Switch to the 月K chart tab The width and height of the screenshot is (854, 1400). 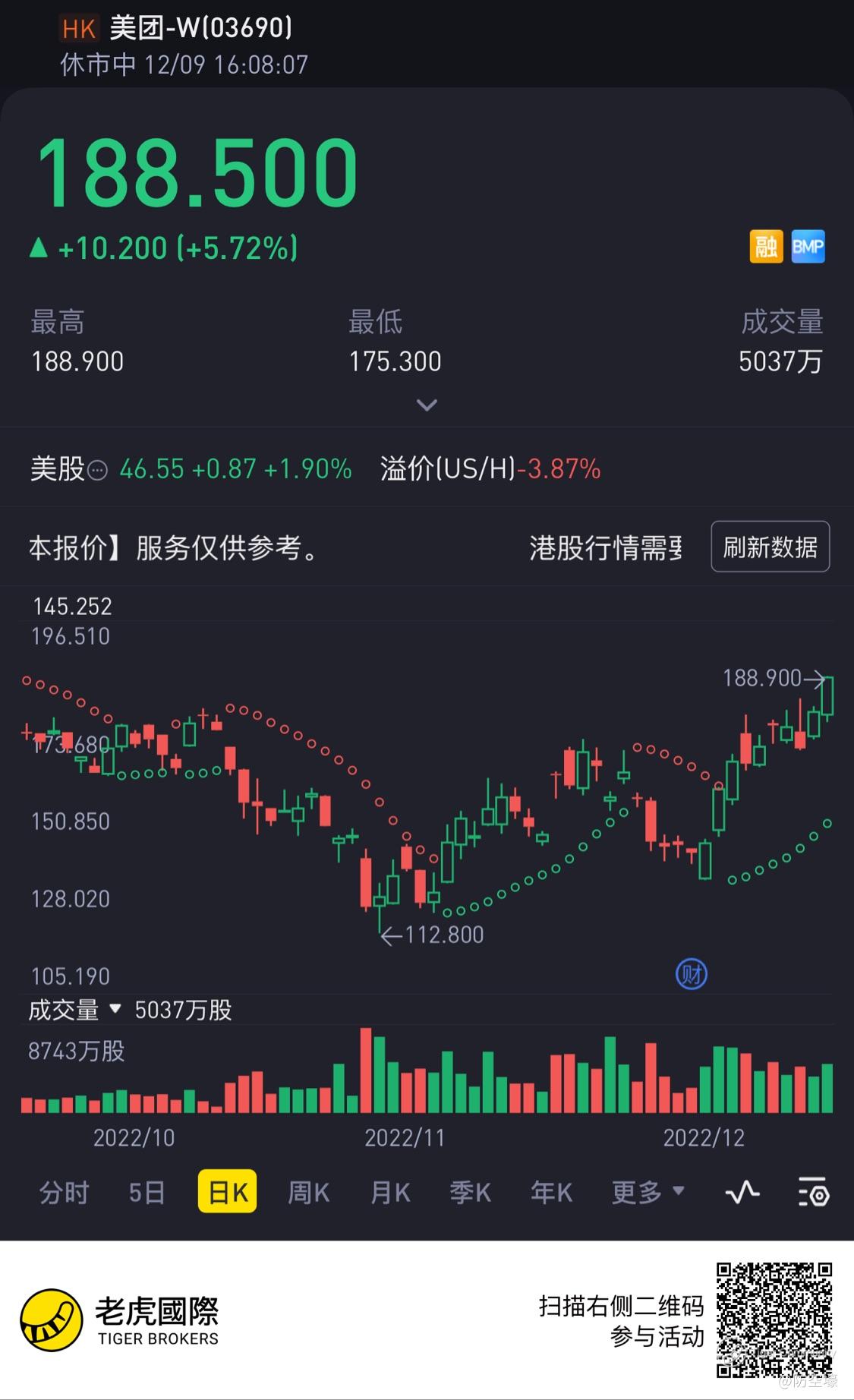coord(390,1192)
